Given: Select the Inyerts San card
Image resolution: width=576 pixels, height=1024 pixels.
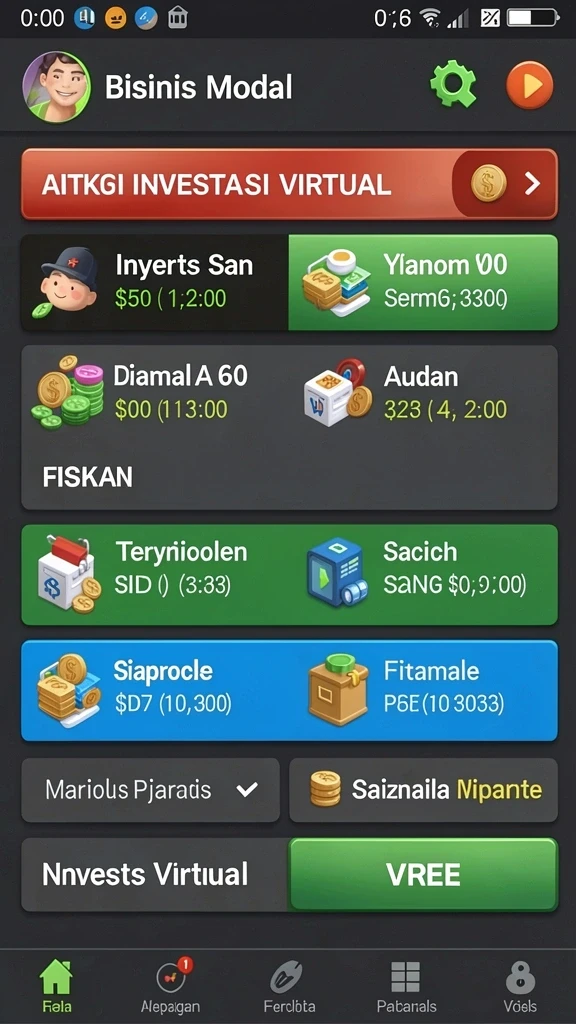Looking at the screenshot, I should (x=155, y=282).
